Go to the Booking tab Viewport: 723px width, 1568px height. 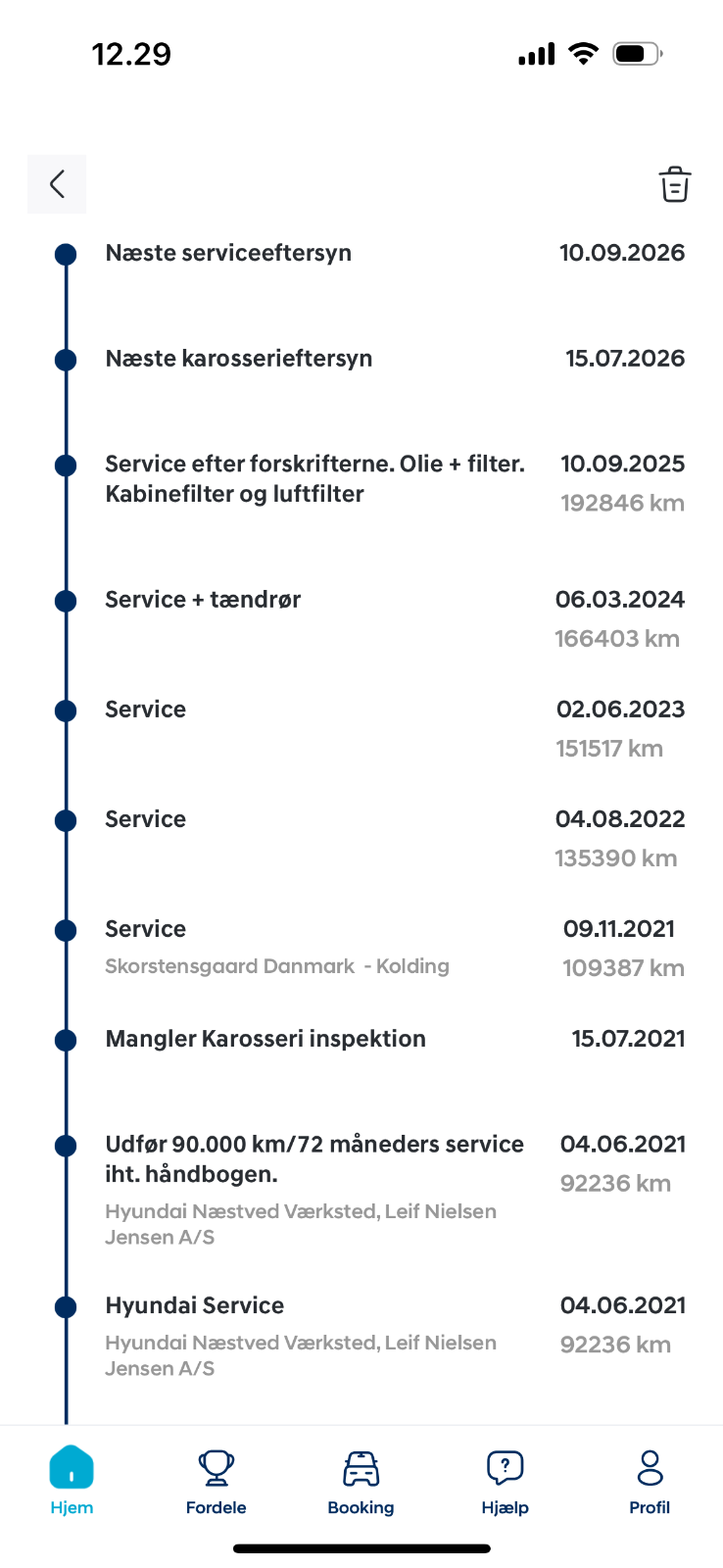361,1480
